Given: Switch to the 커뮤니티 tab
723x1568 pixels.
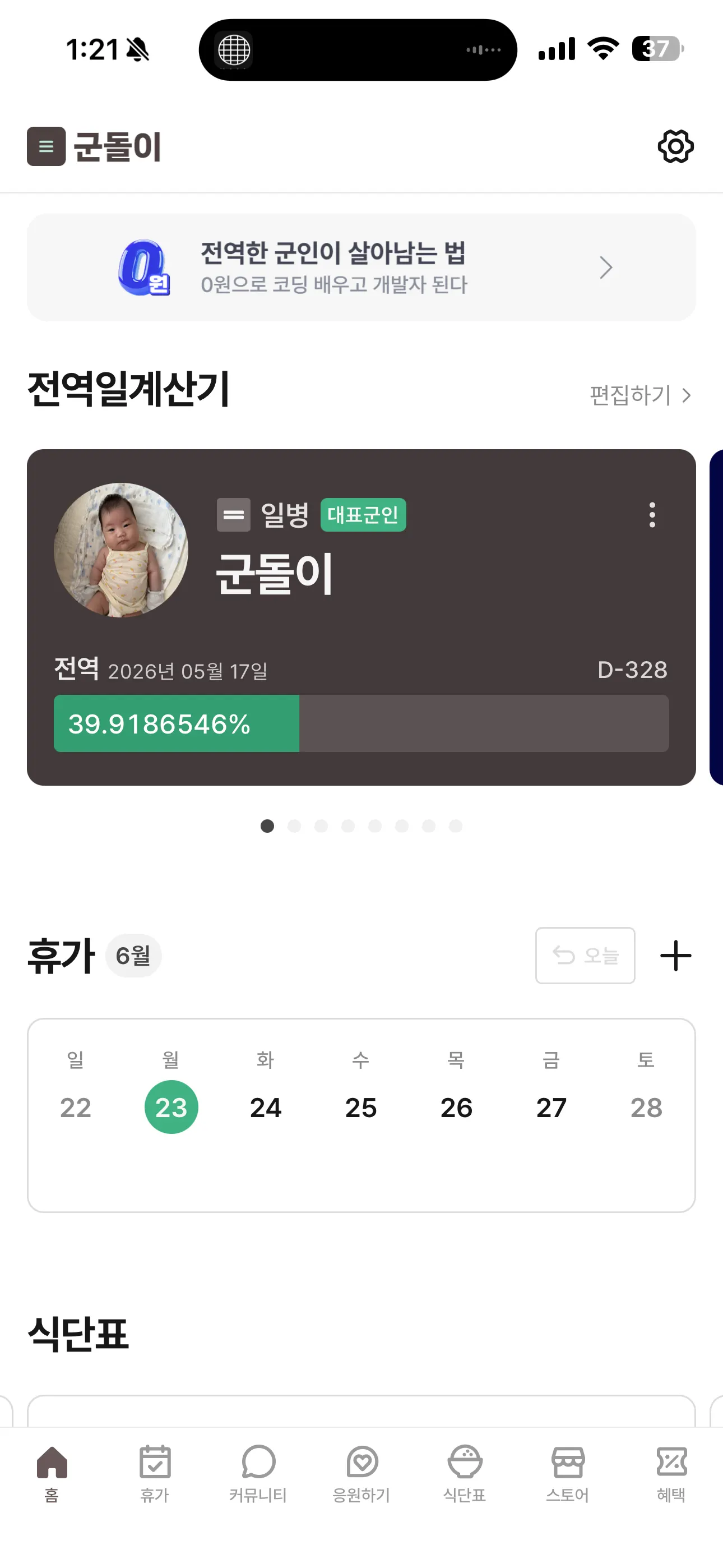Looking at the screenshot, I should 258,1473.
